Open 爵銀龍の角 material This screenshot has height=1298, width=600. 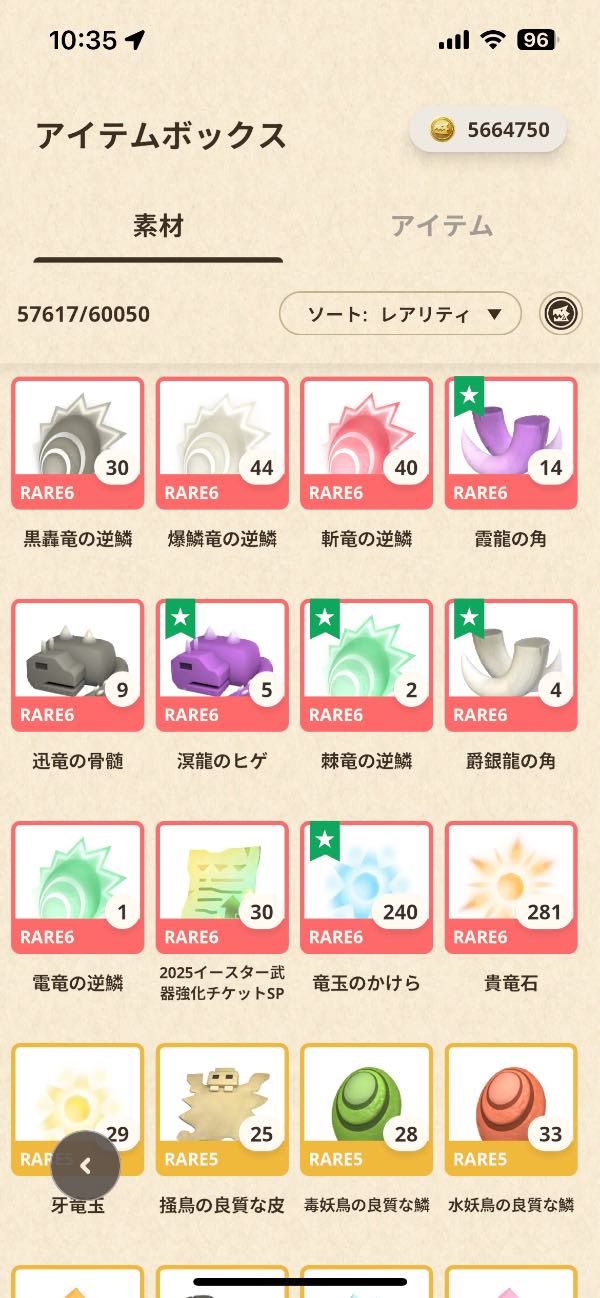510,665
